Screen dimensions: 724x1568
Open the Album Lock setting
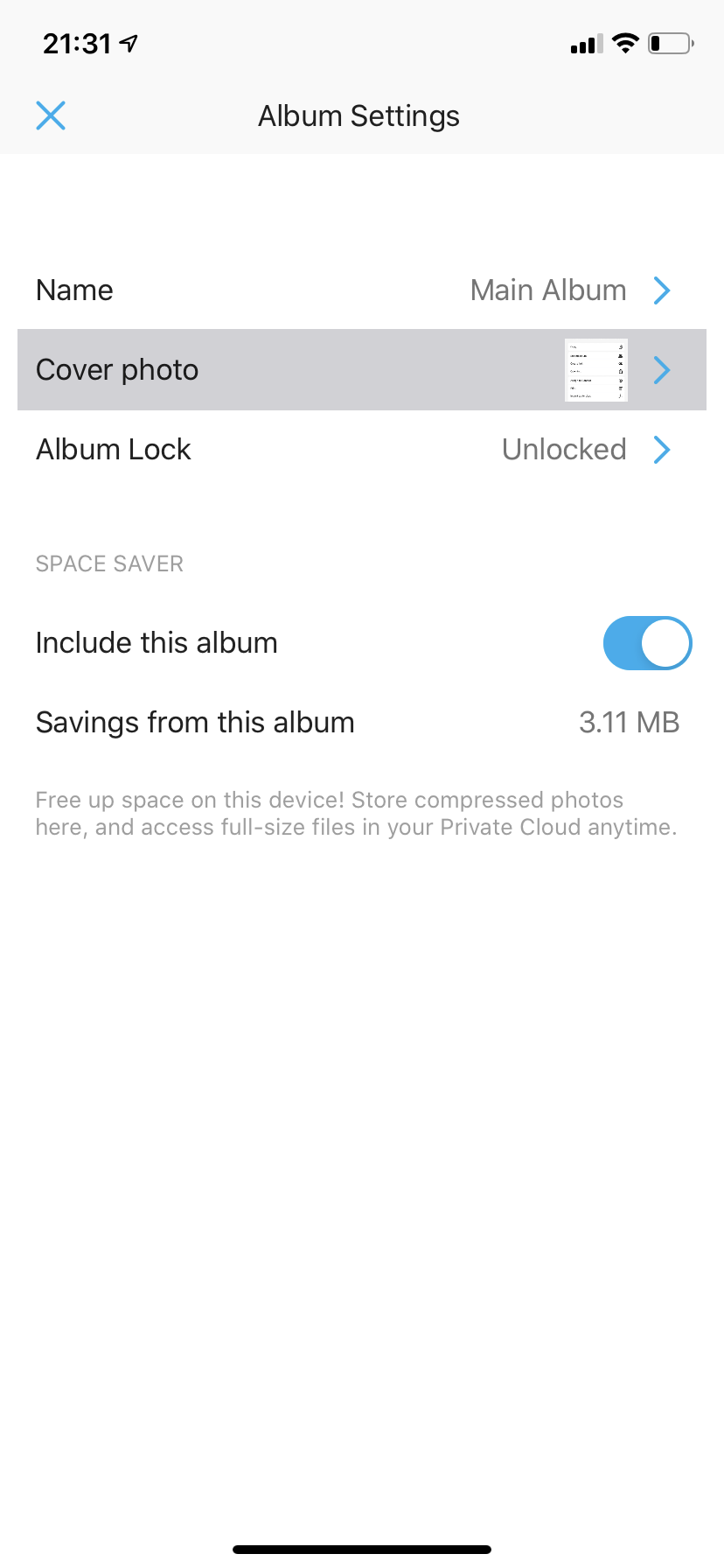361,450
